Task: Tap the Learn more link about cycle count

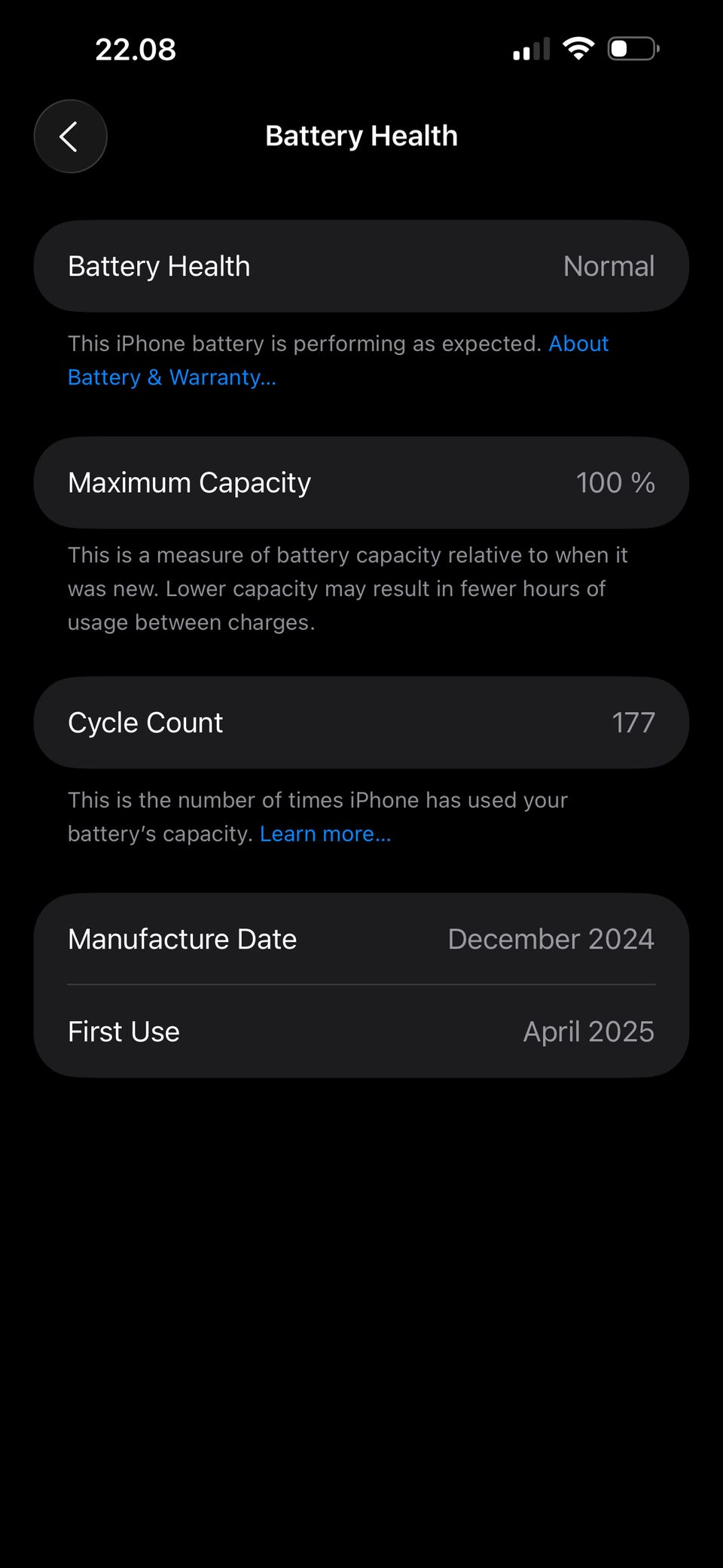Action: pyautogui.click(x=325, y=833)
